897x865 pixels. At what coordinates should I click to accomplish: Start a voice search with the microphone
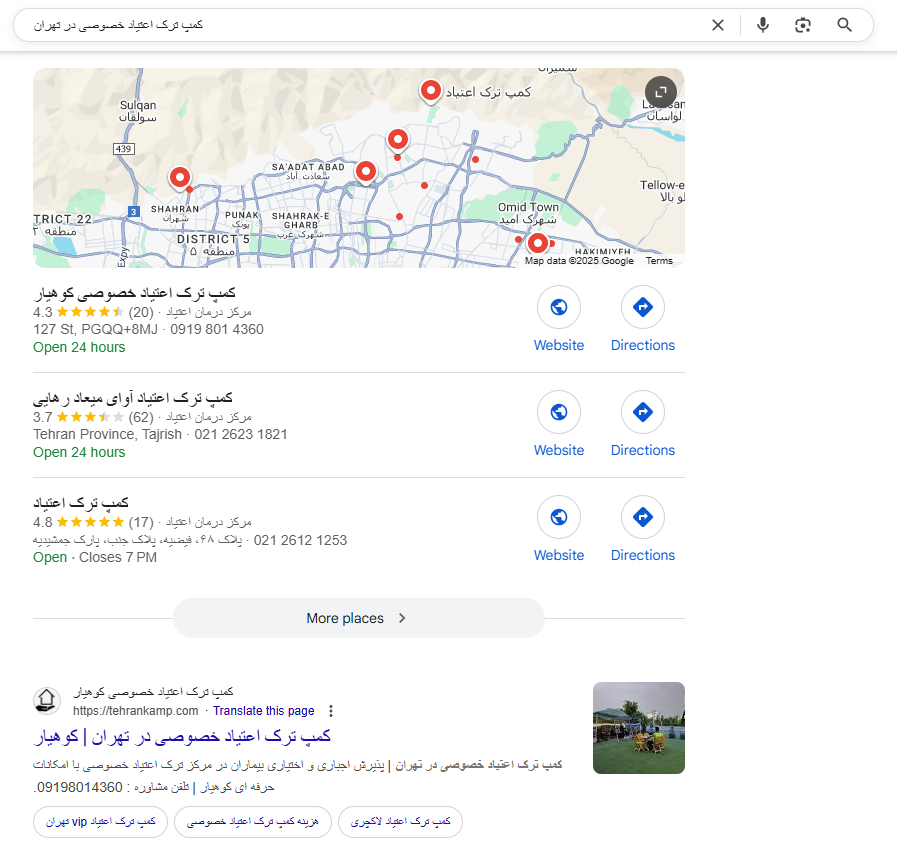pos(763,25)
